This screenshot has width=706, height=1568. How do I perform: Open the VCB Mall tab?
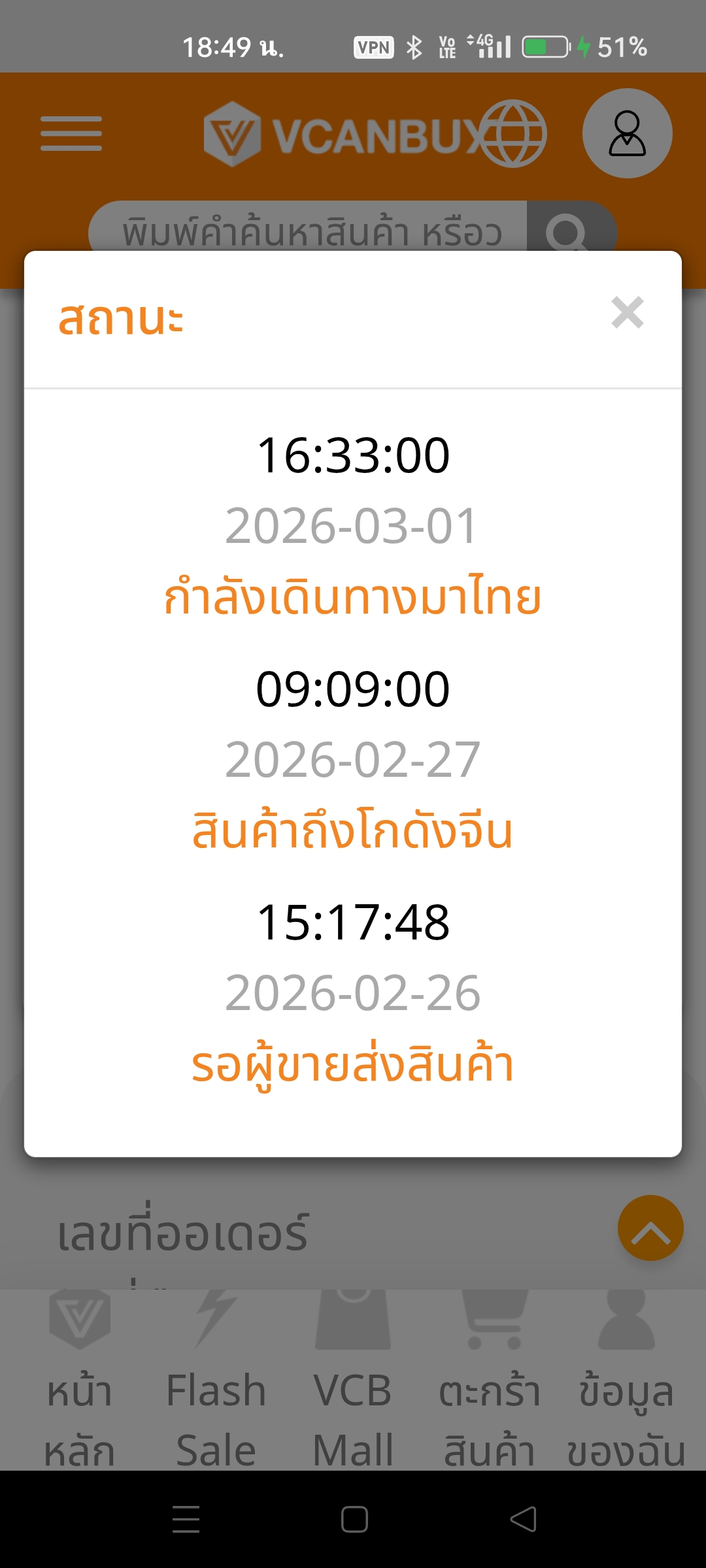click(x=353, y=1379)
